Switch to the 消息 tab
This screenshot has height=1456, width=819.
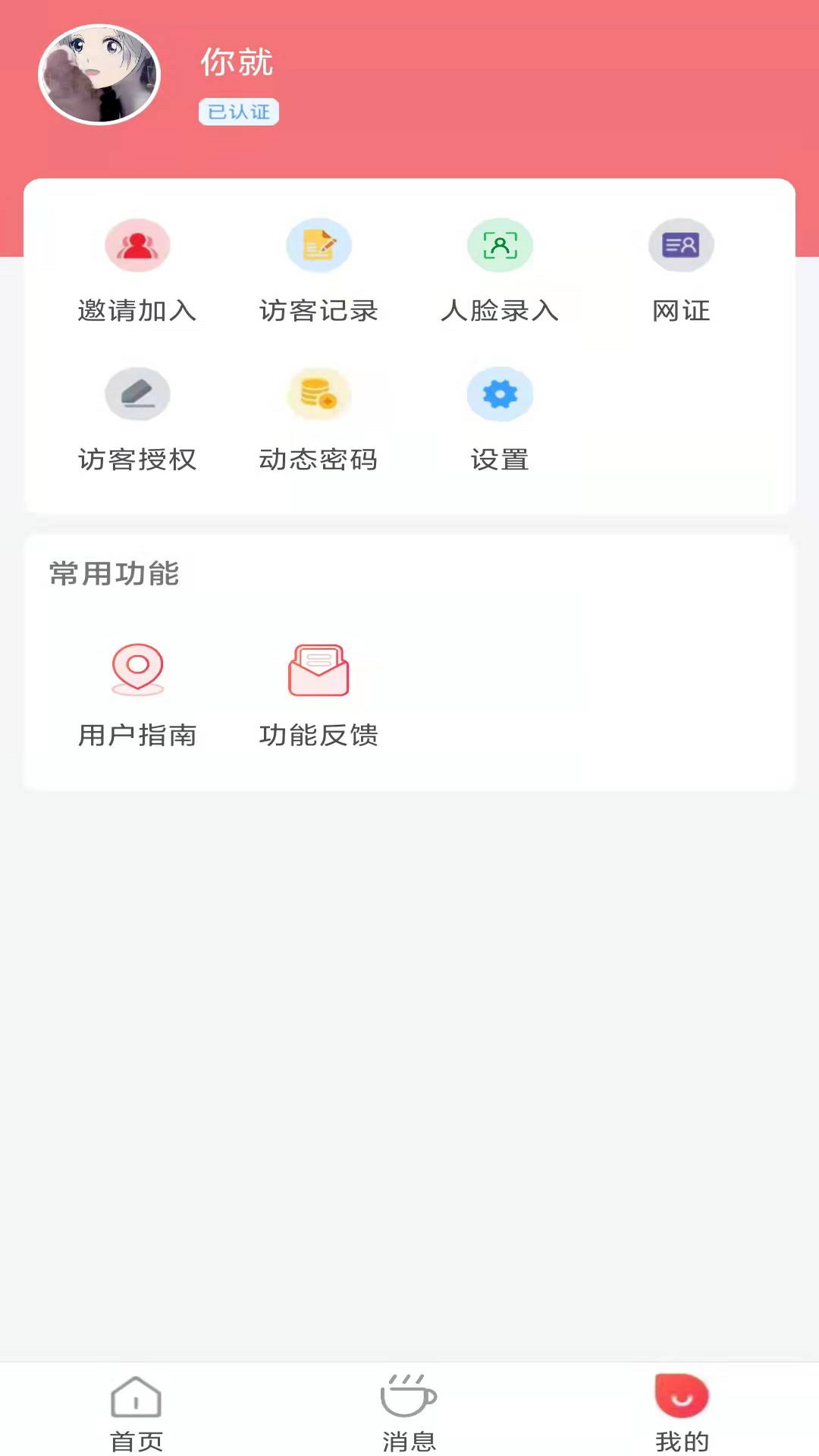click(409, 1412)
